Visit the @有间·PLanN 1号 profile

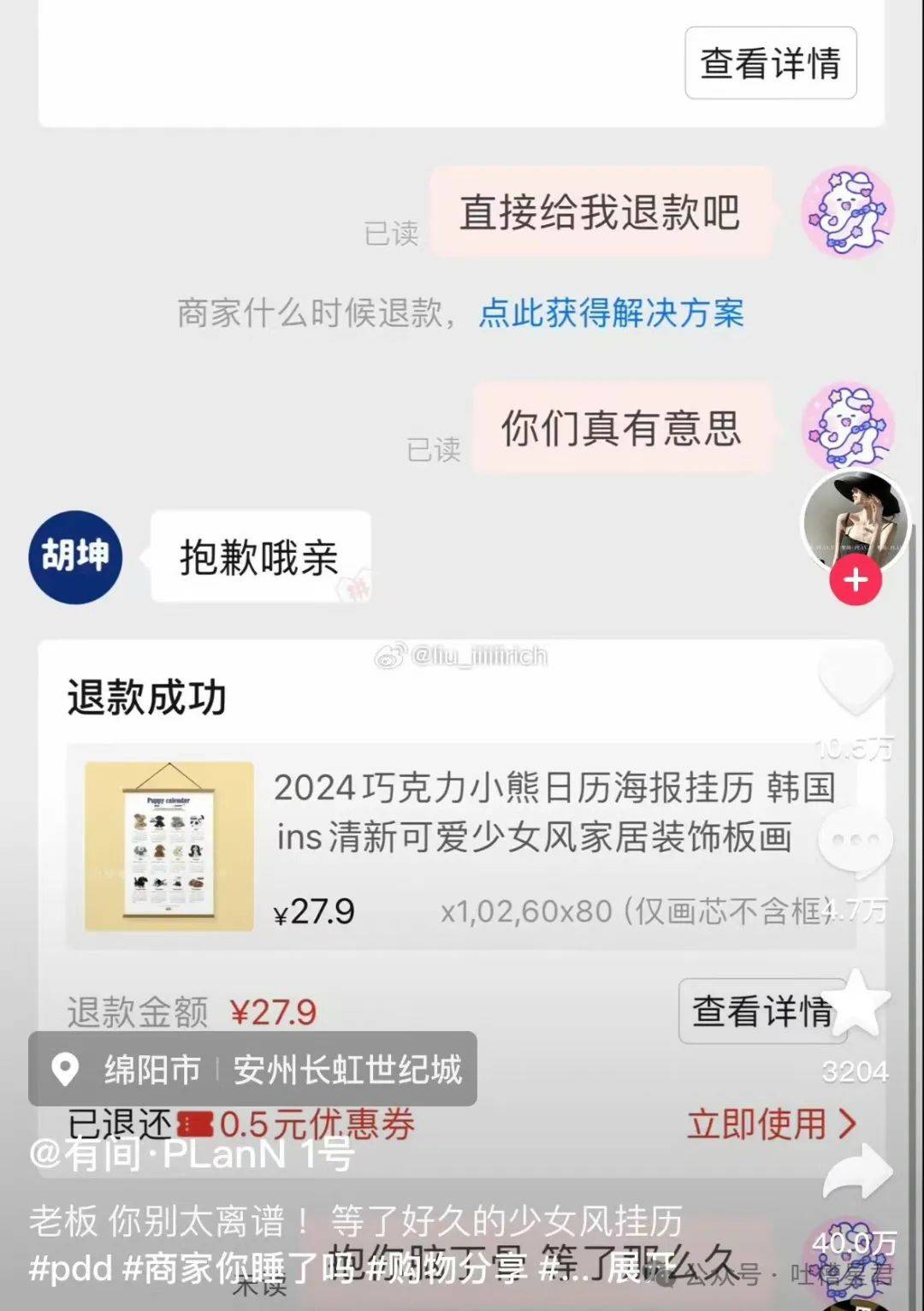(x=192, y=1154)
